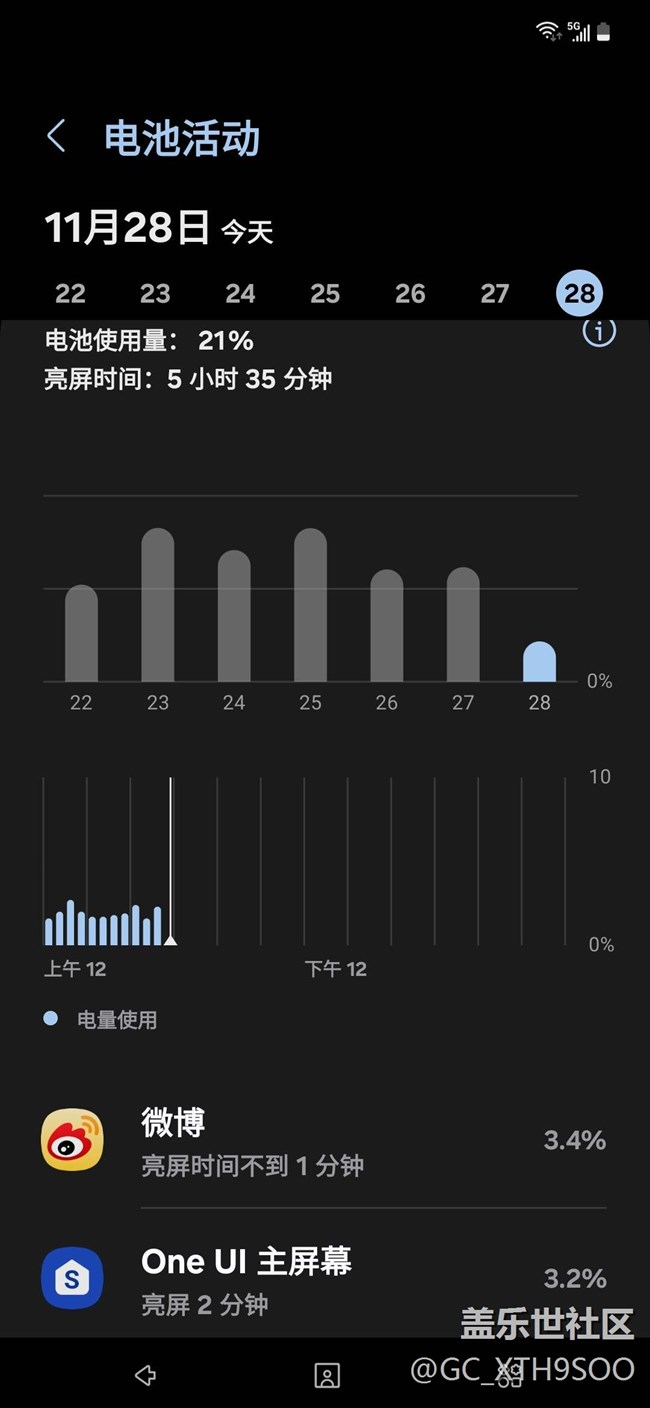Open the battery usage info icon

coord(598,332)
